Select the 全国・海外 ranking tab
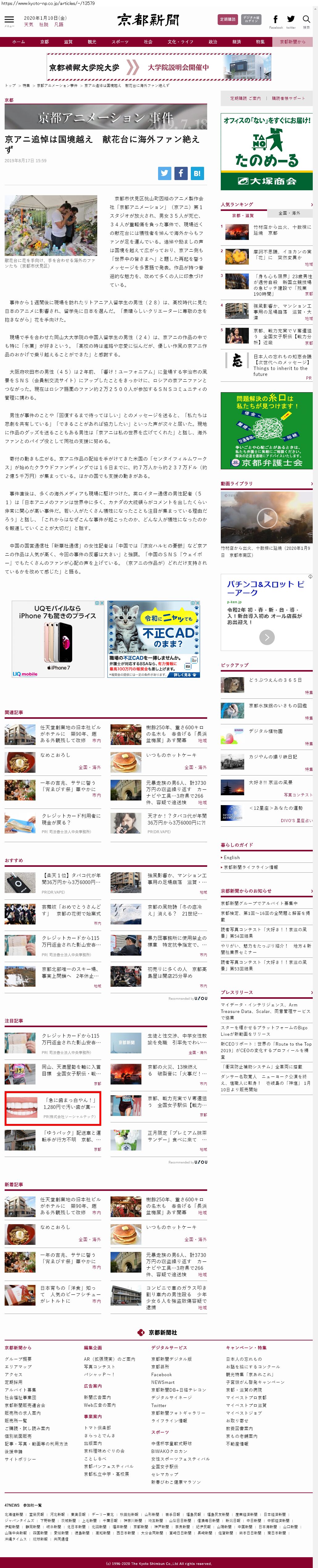The width and height of the screenshot is (318, 1568). pyautogui.click(x=289, y=214)
